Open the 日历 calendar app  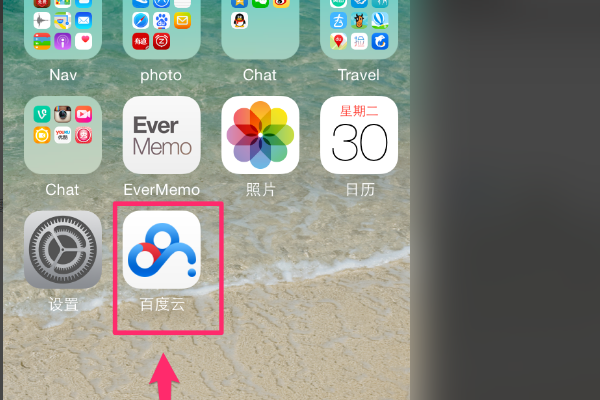pyautogui.click(x=359, y=135)
